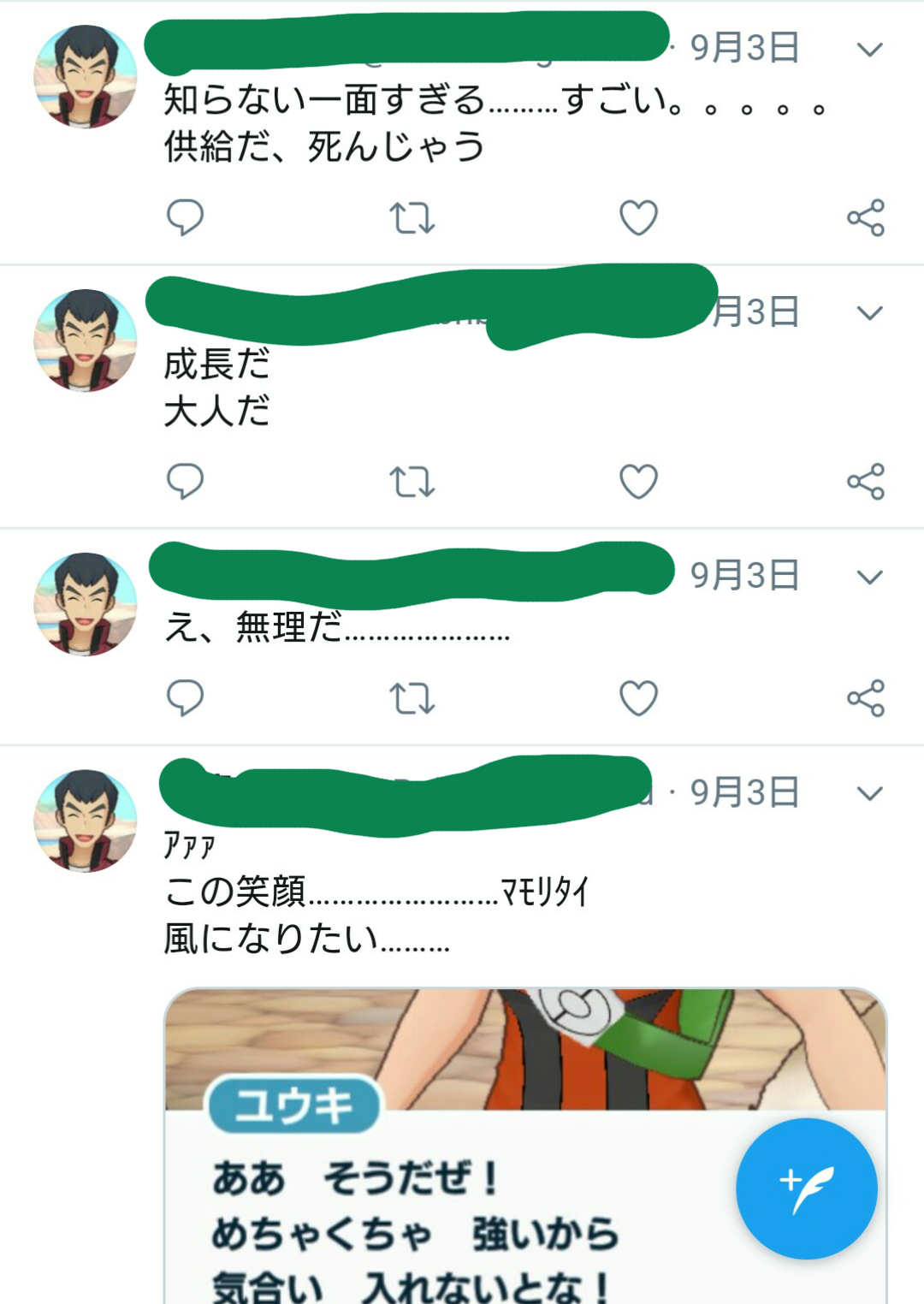
Task: Like the tweet saying 知らない一面すぎる
Action: tap(638, 217)
